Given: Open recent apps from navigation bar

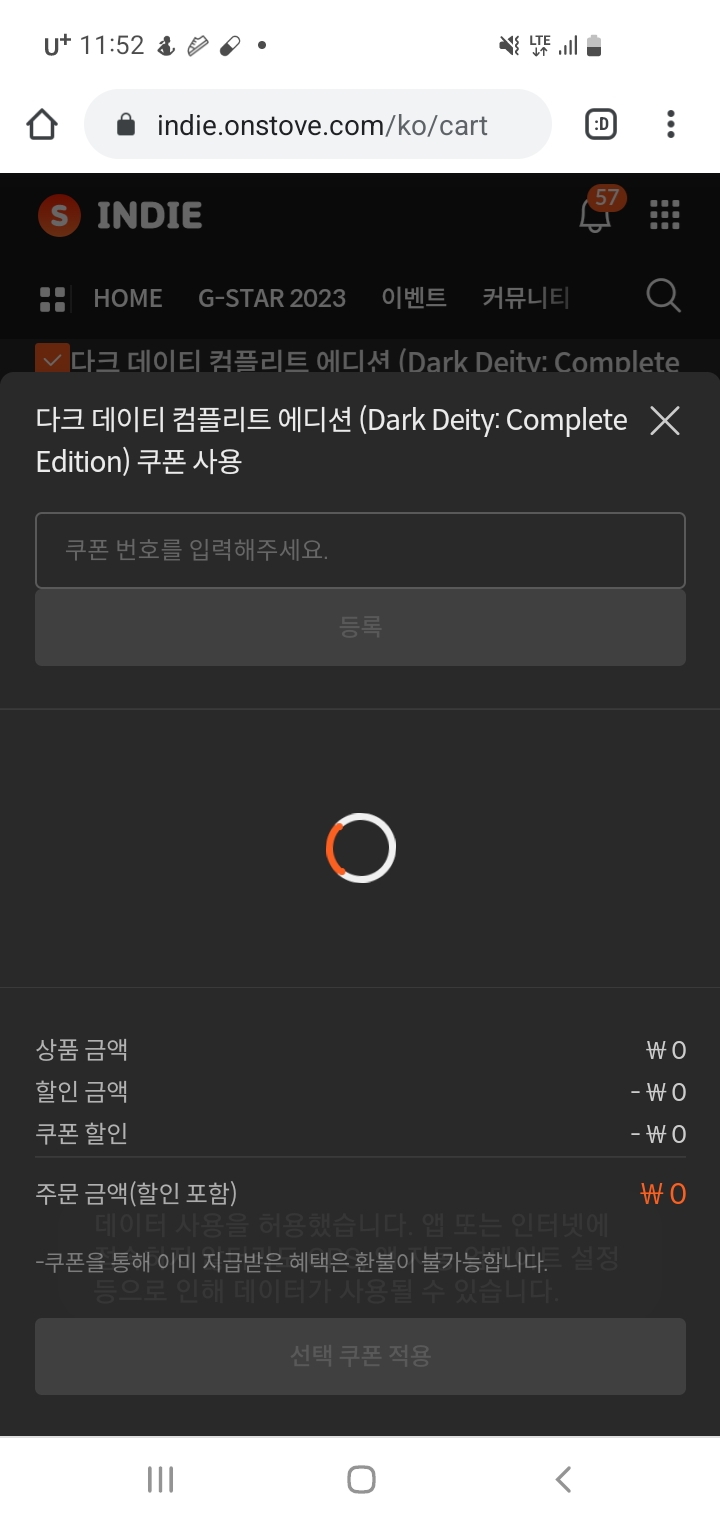Looking at the screenshot, I should coord(160,1479).
